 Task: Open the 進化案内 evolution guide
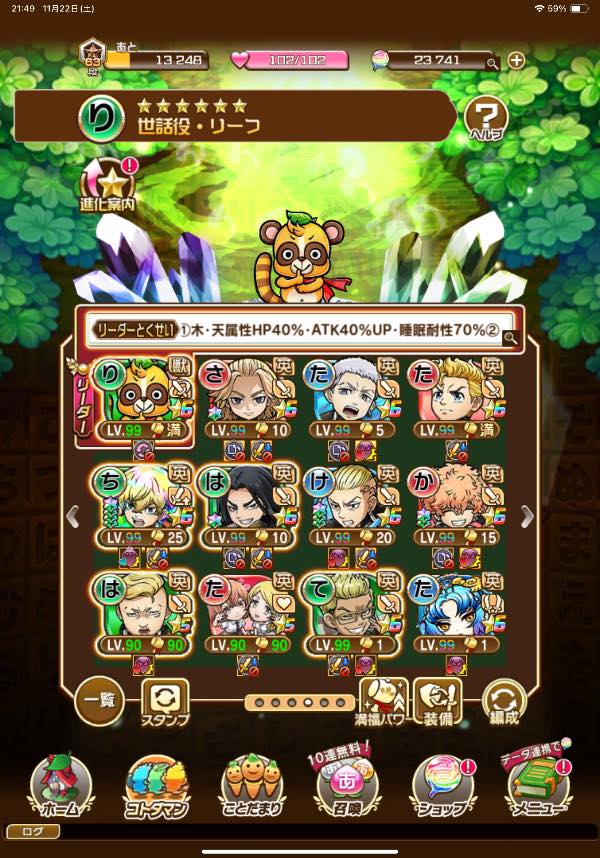tap(108, 186)
